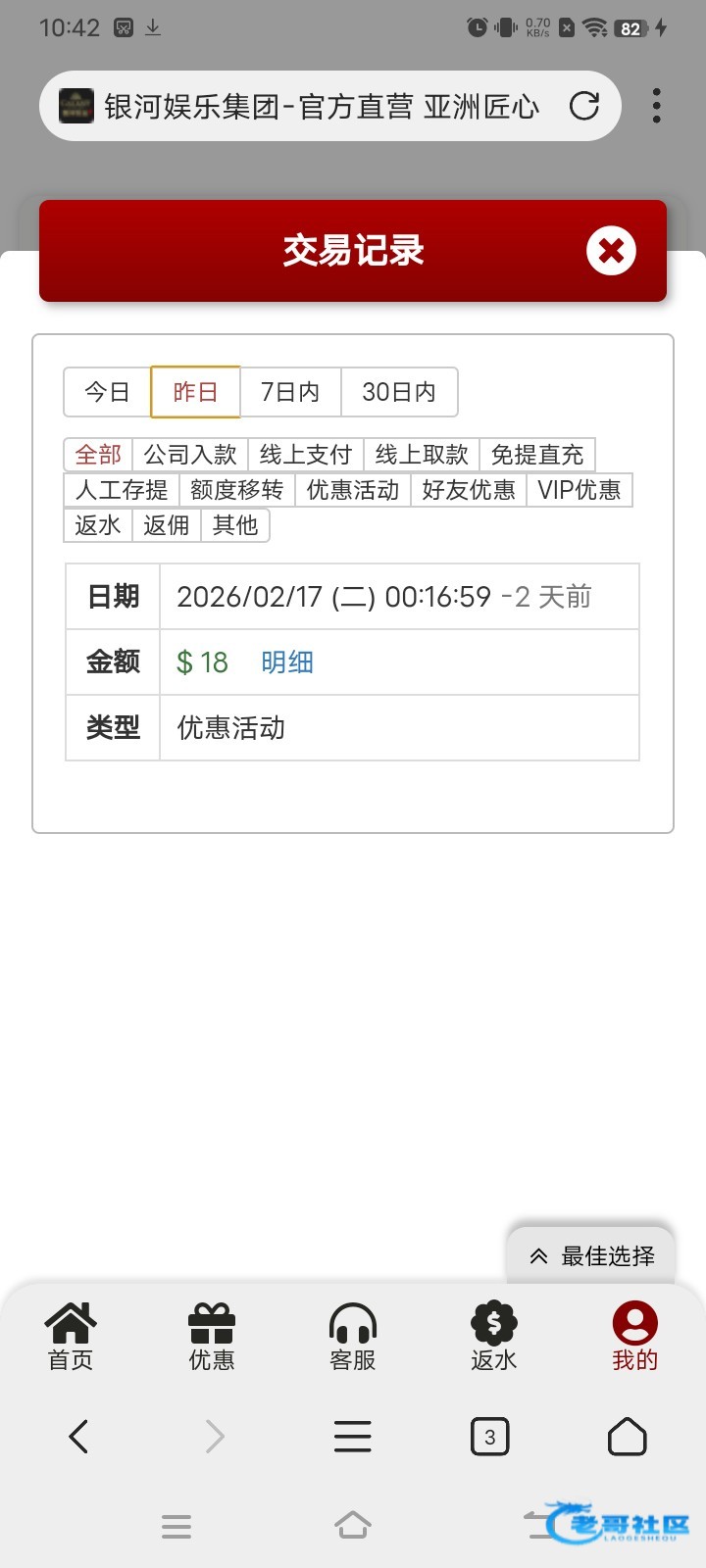The width and height of the screenshot is (706, 1568).
Task: Close the 交易记录 dialog
Action: [x=611, y=251]
